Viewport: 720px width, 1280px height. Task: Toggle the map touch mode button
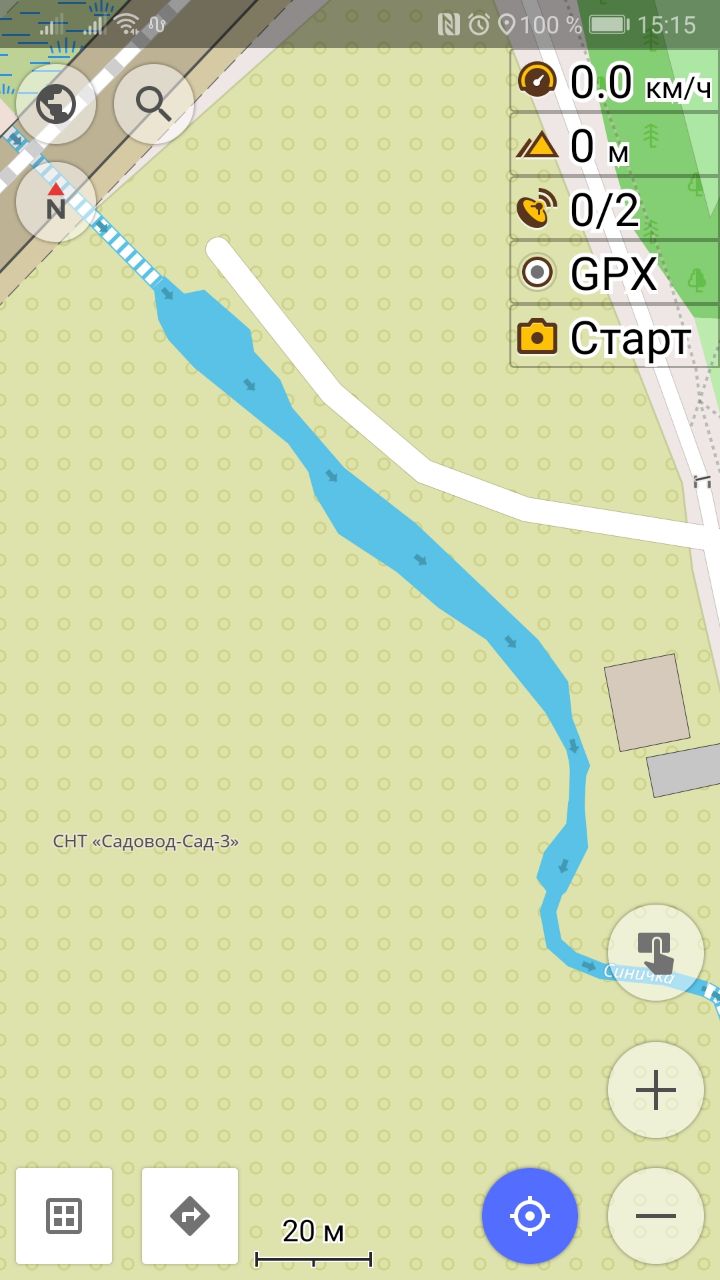point(656,952)
